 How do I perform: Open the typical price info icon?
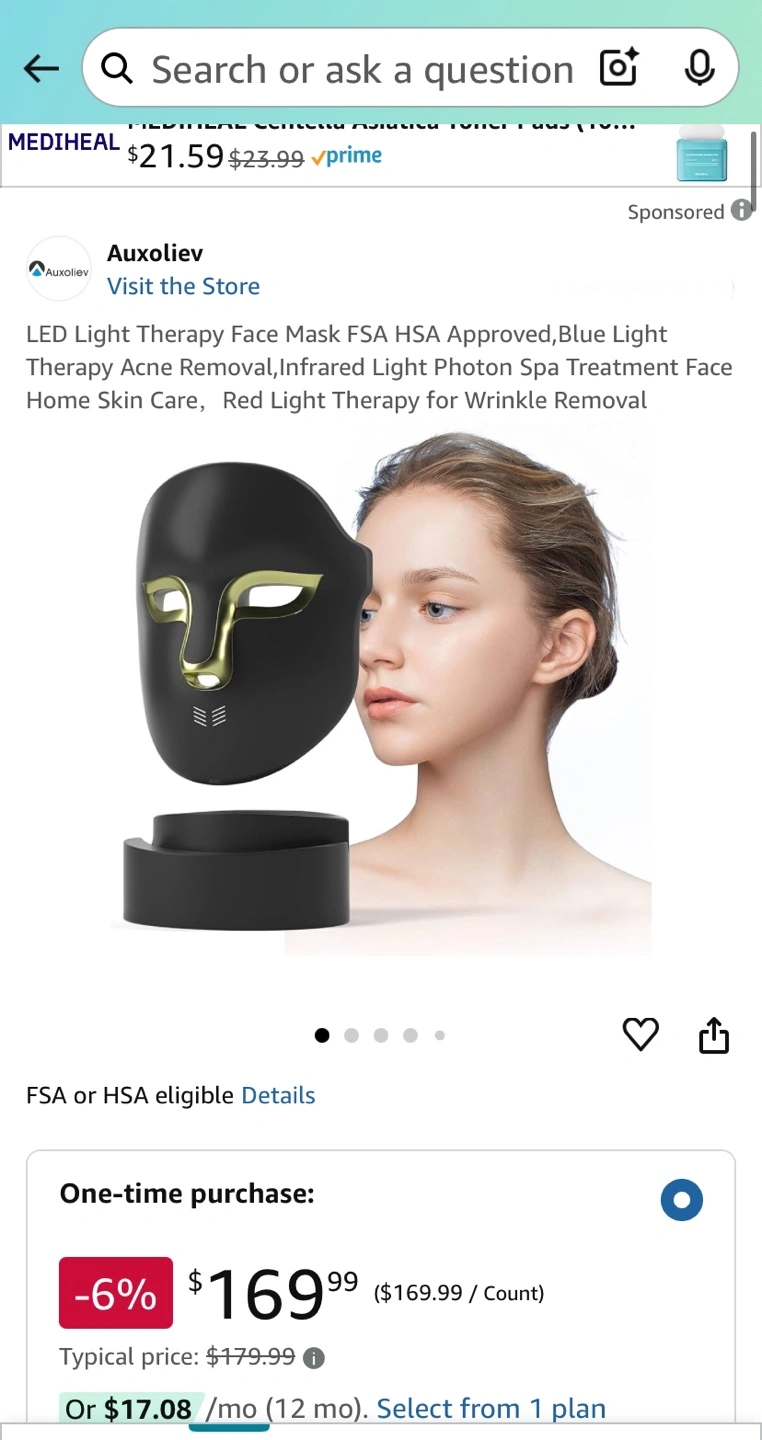(x=314, y=1358)
